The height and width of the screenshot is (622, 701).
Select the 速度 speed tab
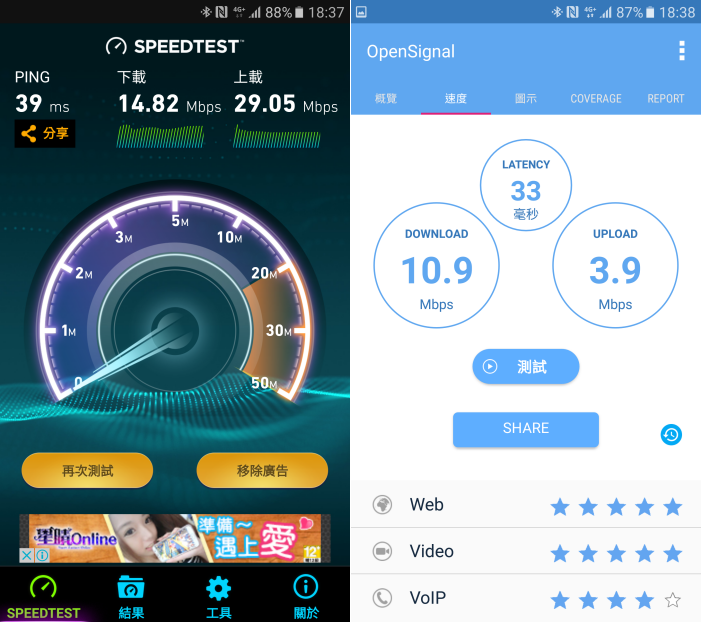[x=456, y=99]
